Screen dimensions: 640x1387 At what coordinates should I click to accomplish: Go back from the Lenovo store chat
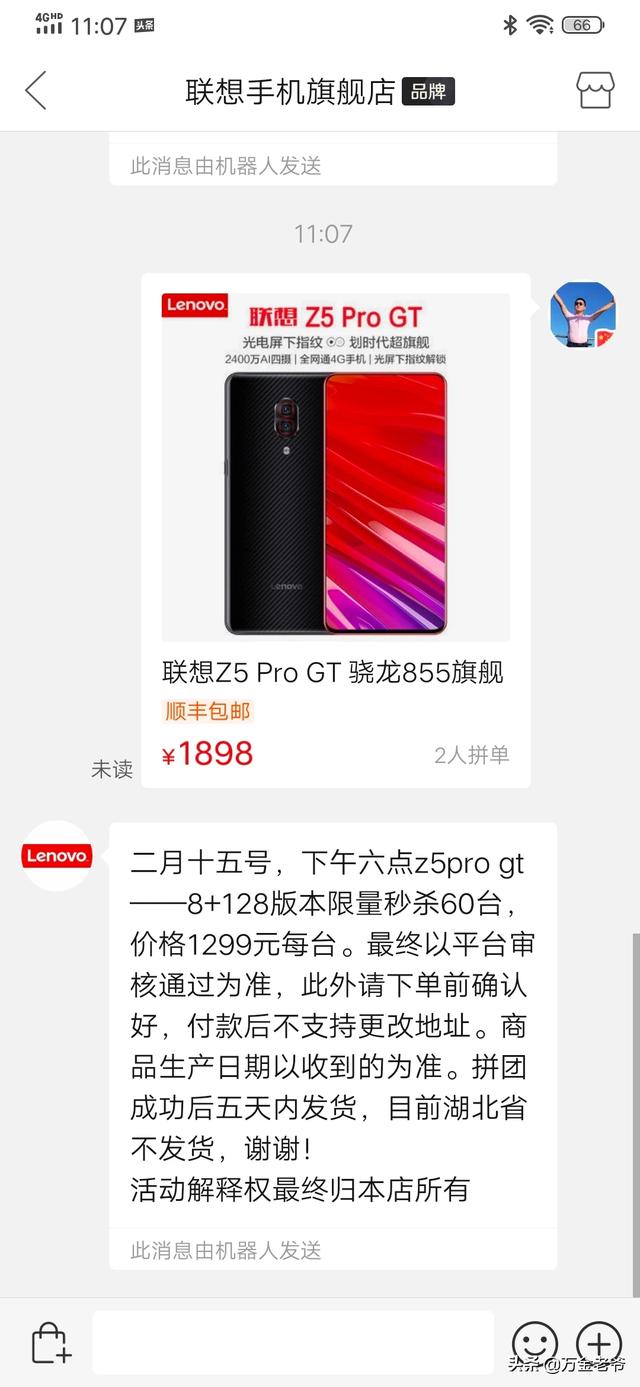coord(36,91)
